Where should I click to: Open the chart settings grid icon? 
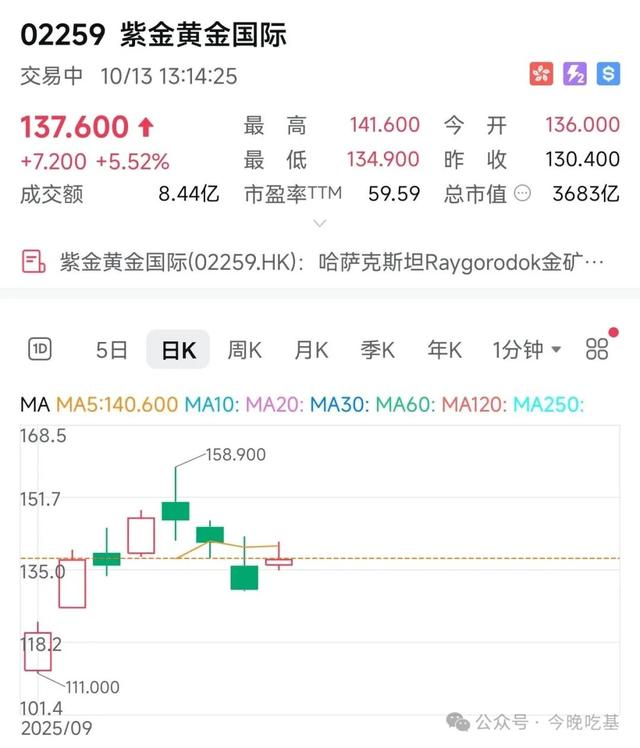(597, 349)
